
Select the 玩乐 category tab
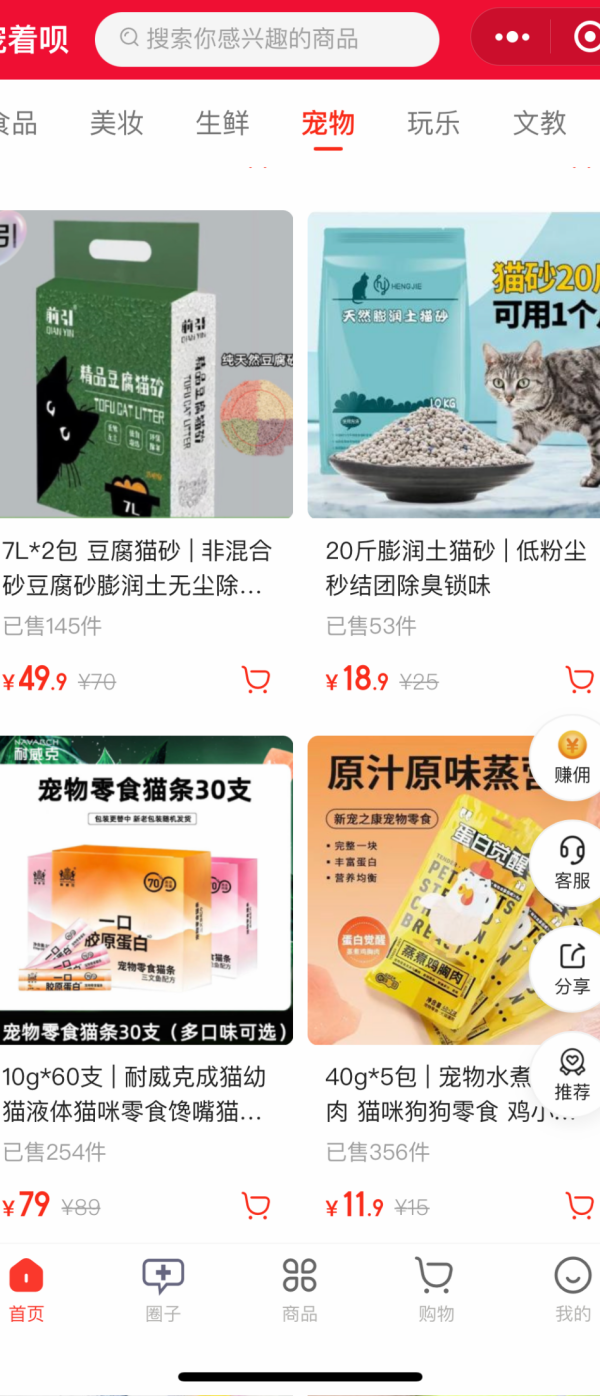coord(433,123)
